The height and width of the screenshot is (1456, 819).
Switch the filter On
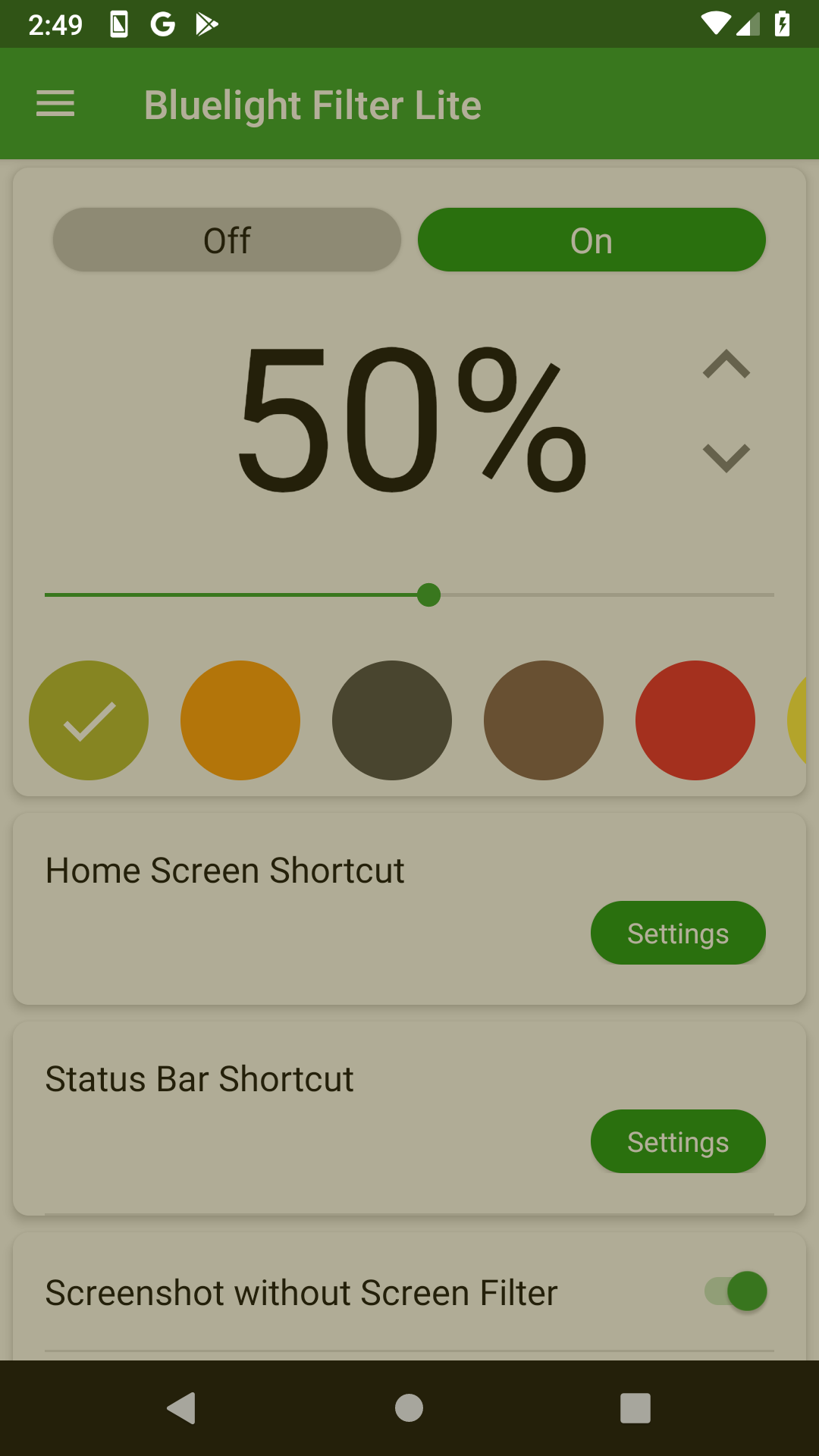(x=591, y=240)
